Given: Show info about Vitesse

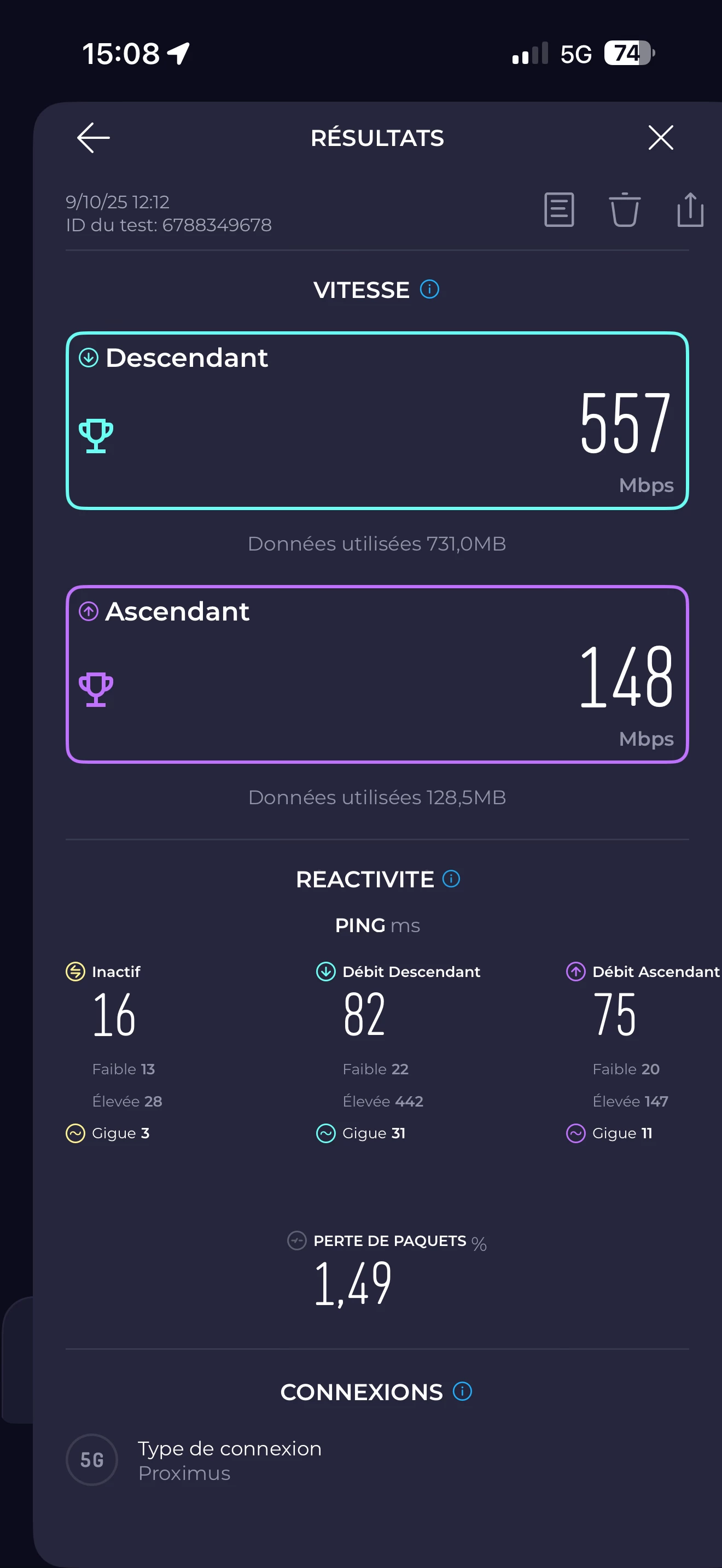Looking at the screenshot, I should (x=430, y=289).
